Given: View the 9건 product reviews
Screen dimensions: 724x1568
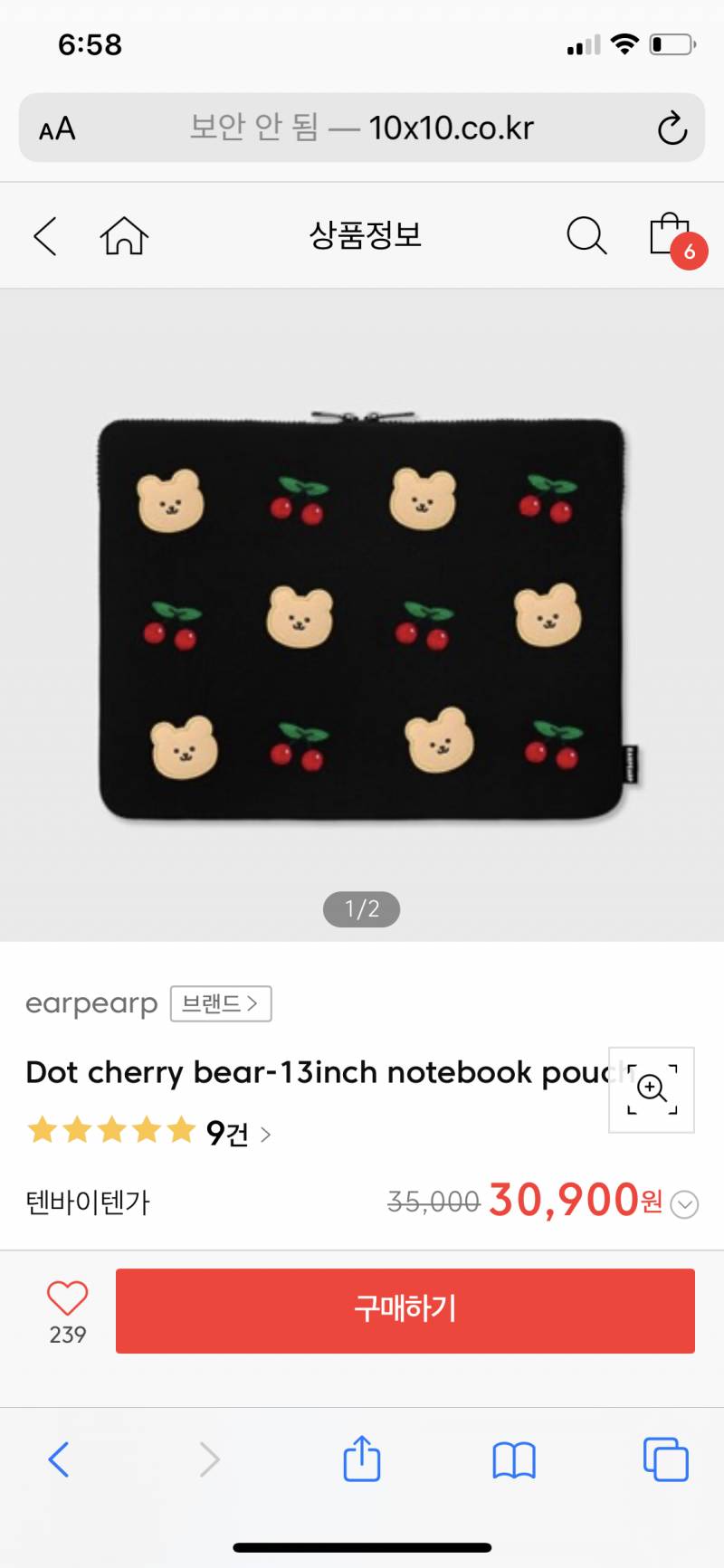Looking at the screenshot, I should click(237, 1133).
